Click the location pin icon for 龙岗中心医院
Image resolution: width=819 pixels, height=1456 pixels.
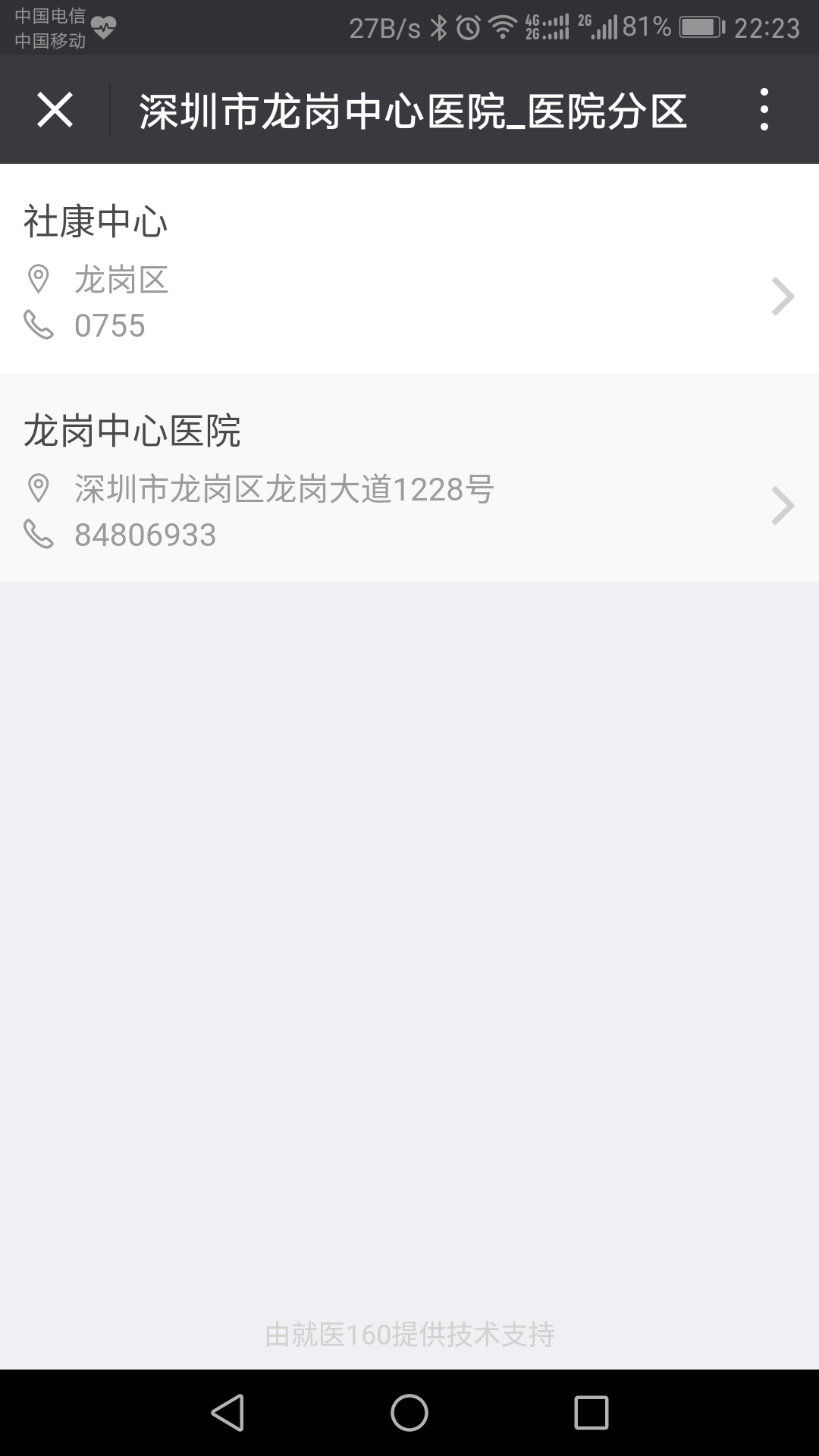[x=38, y=489]
